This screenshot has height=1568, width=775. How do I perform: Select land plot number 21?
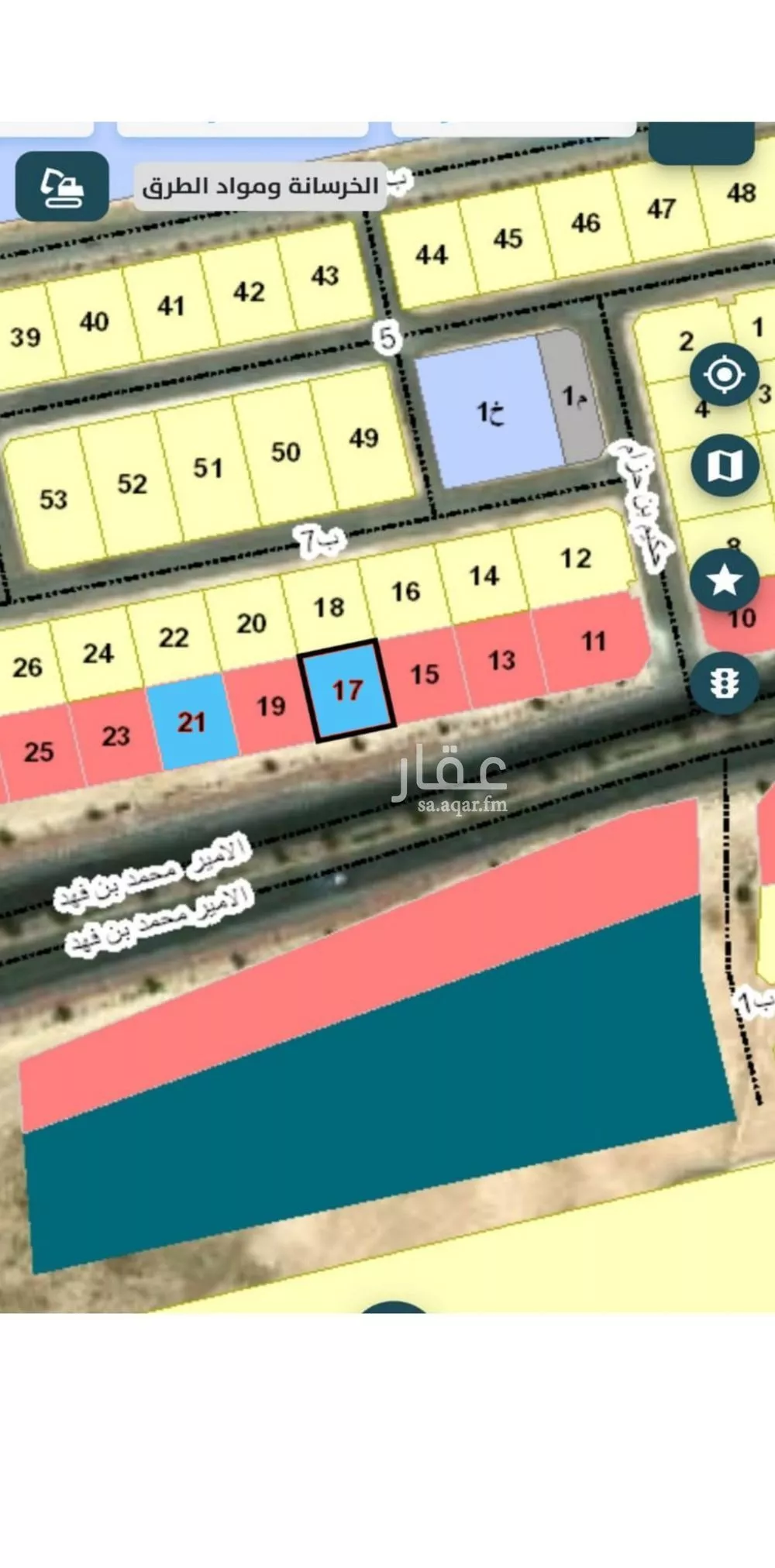pos(192,721)
